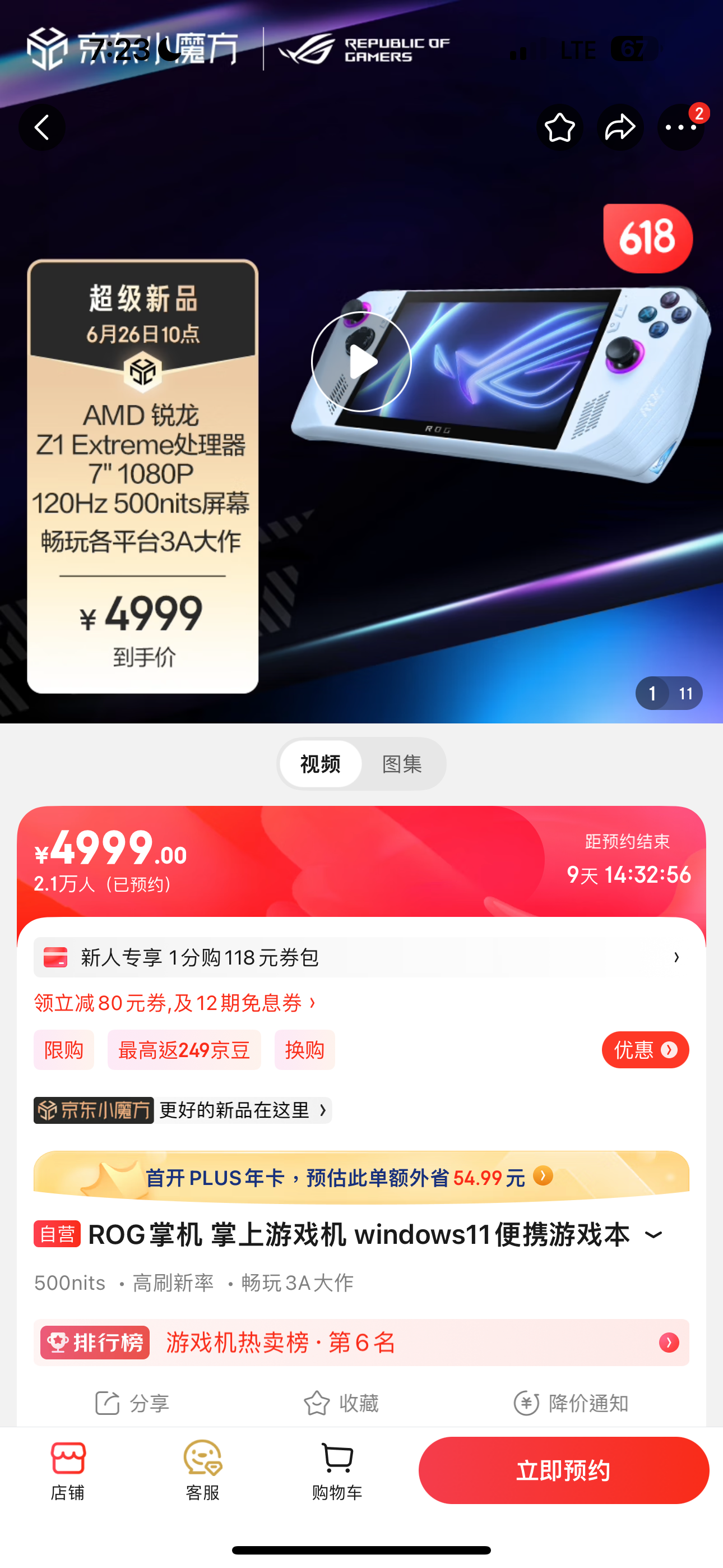Tap 立即预约 to reserve now
The height and width of the screenshot is (1568, 723).
(x=564, y=1470)
